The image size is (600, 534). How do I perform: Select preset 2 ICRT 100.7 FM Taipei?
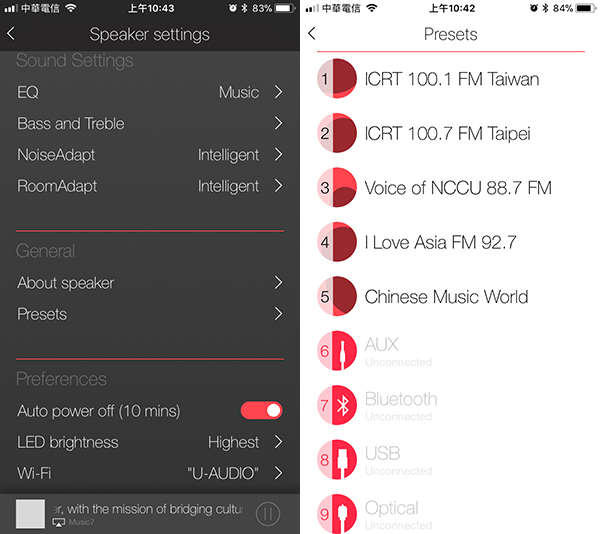447,133
